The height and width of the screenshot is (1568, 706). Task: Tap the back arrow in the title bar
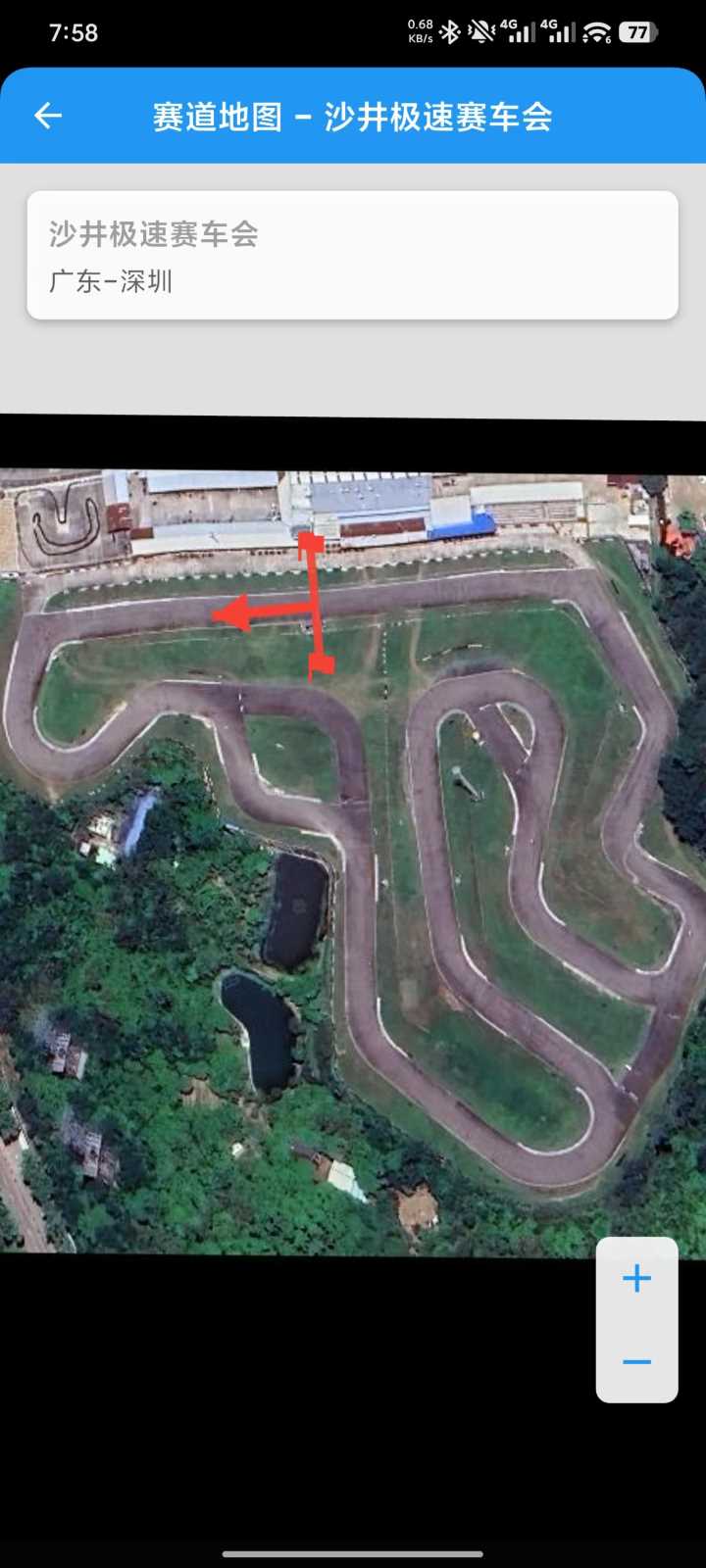(x=48, y=115)
